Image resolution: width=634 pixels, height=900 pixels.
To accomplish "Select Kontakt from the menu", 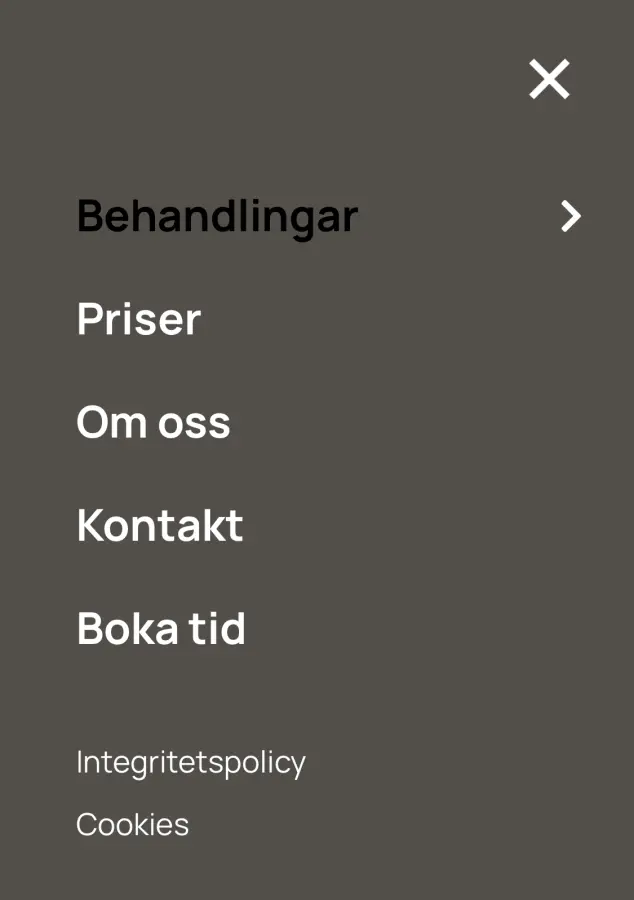I will coord(160,526).
